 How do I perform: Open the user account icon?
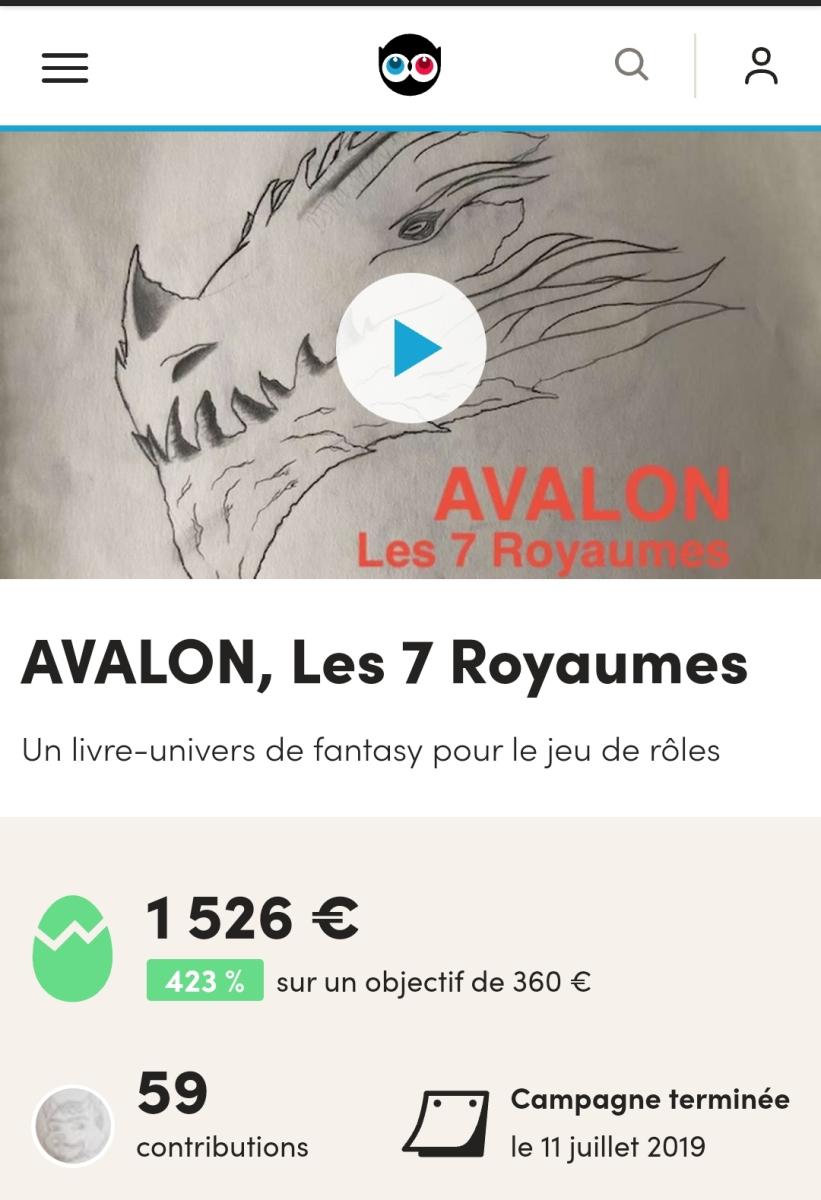pos(761,66)
